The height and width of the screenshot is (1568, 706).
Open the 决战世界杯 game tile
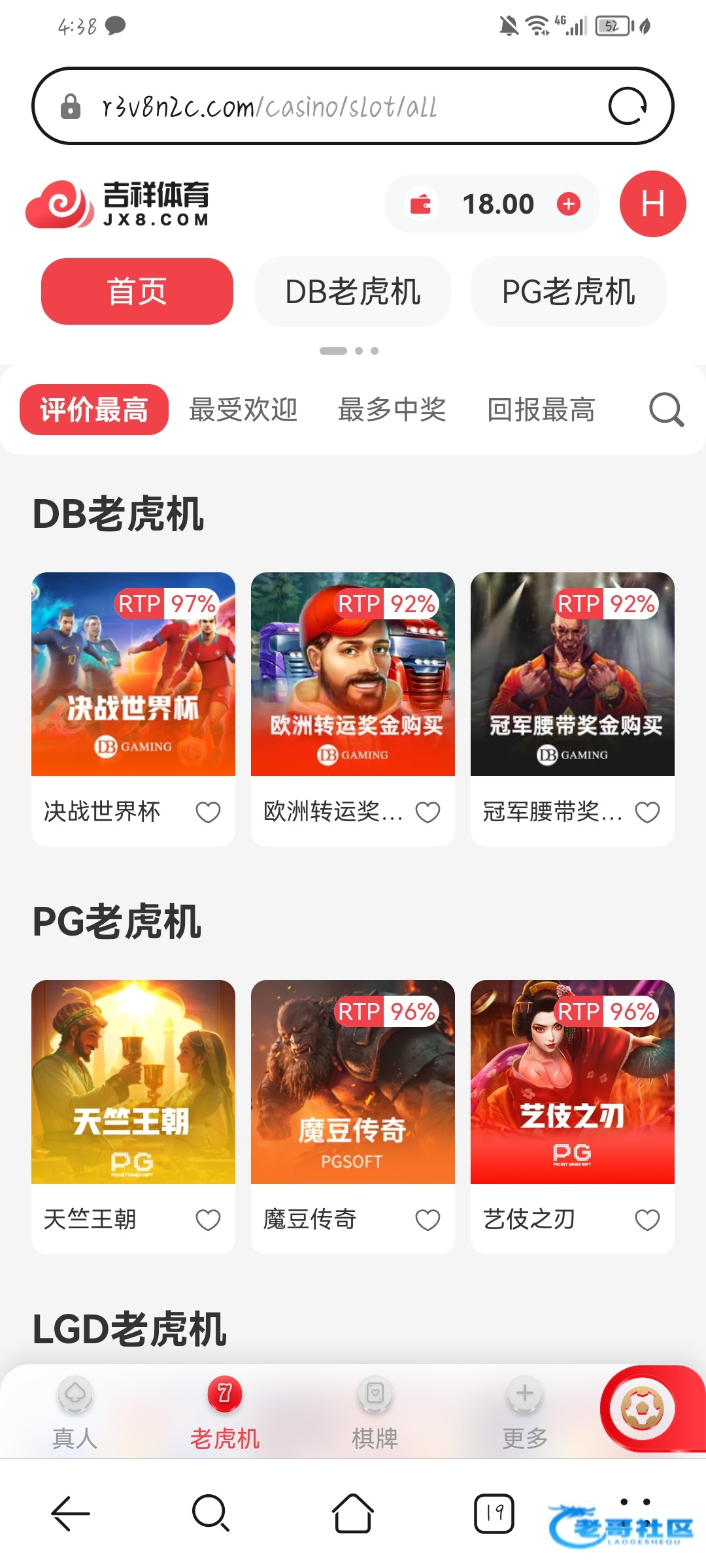click(133, 674)
